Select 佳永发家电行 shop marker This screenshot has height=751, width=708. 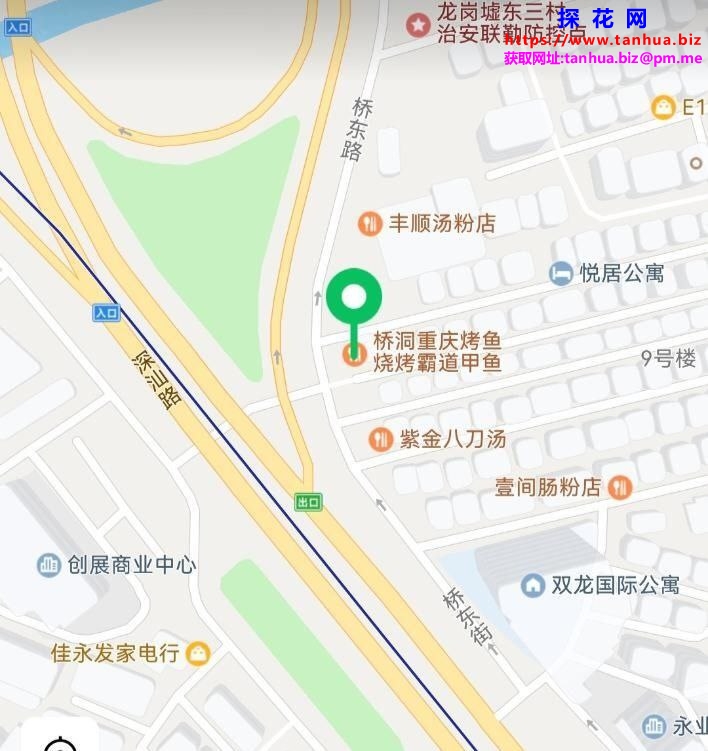[x=199, y=654]
